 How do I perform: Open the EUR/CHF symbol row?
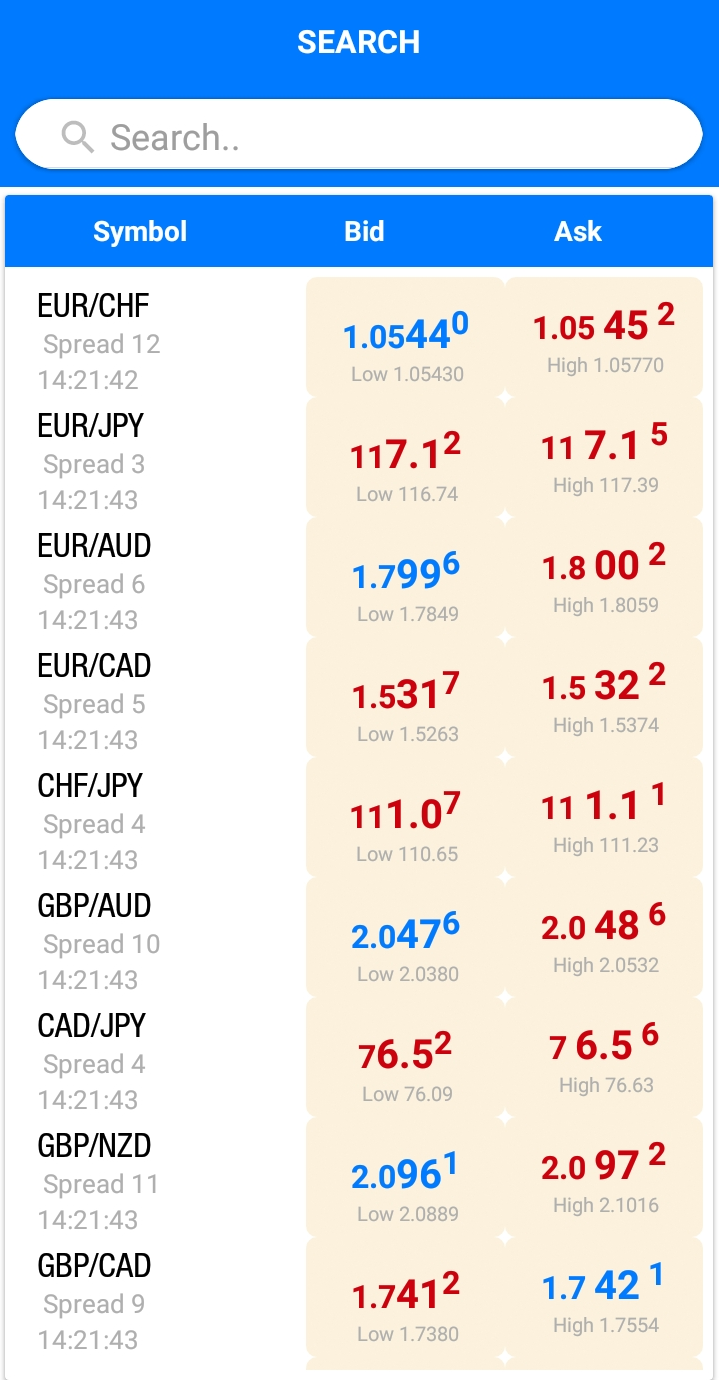point(359,337)
